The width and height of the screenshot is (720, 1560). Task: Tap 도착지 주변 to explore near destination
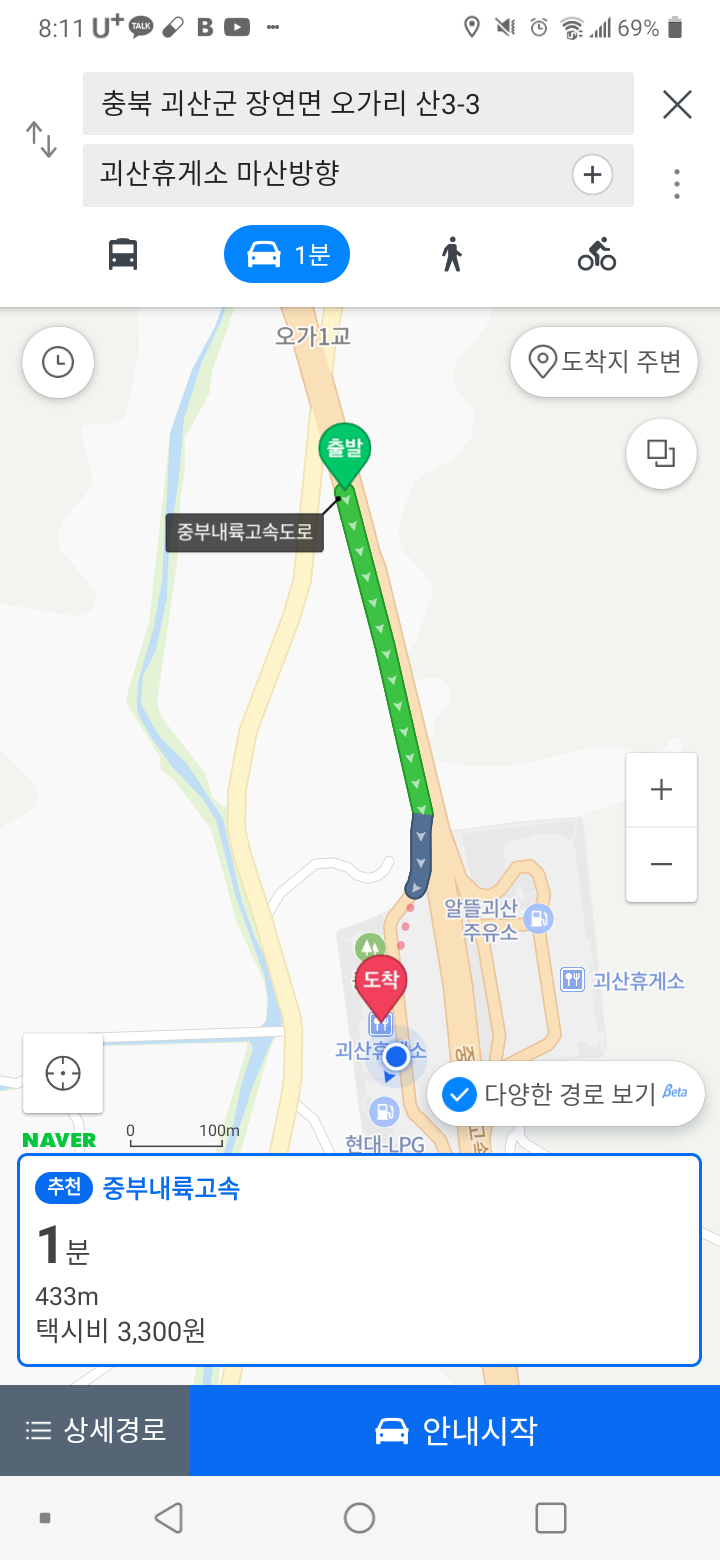tap(603, 361)
